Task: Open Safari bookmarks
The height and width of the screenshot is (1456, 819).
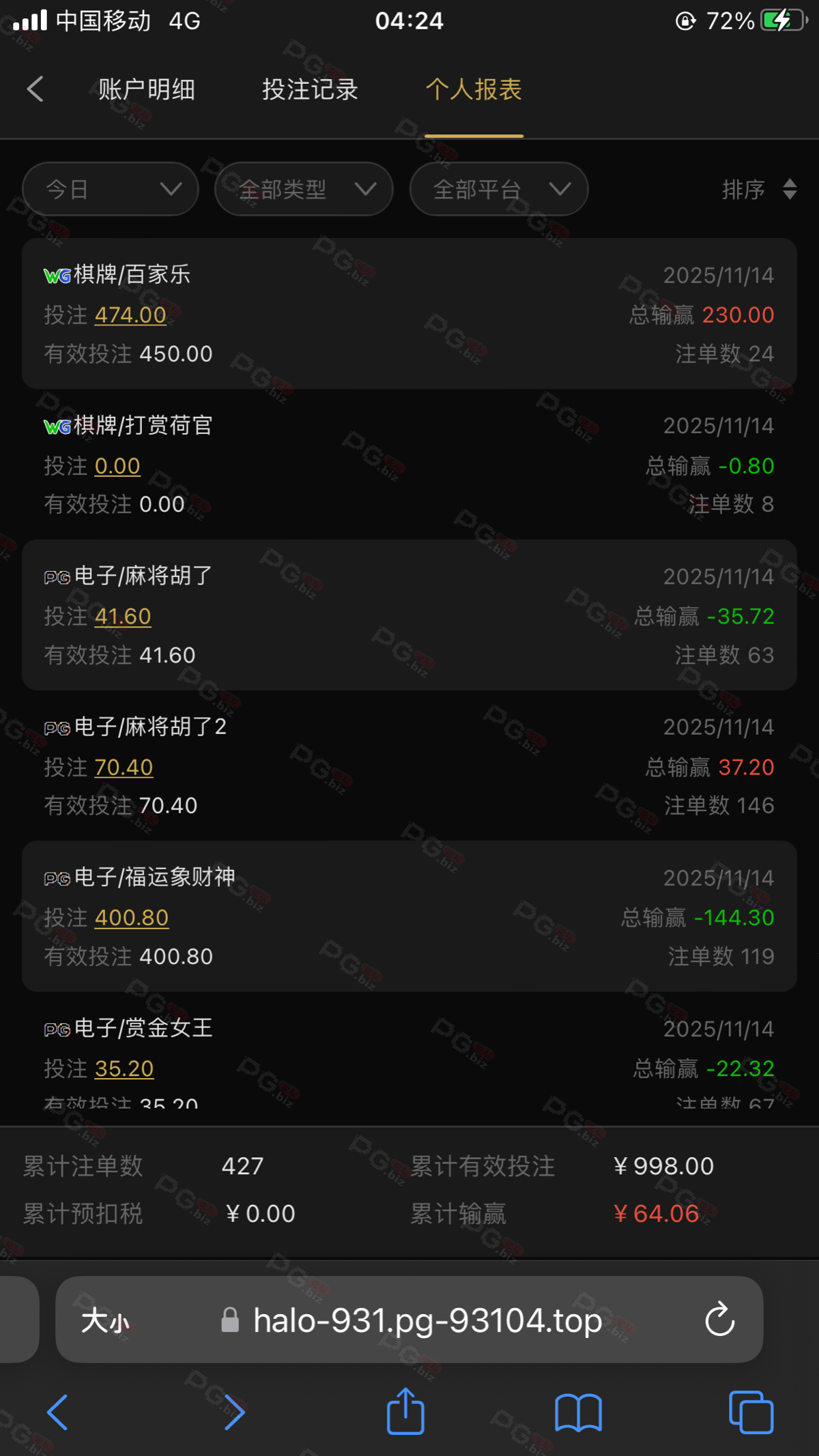Action: click(578, 1412)
